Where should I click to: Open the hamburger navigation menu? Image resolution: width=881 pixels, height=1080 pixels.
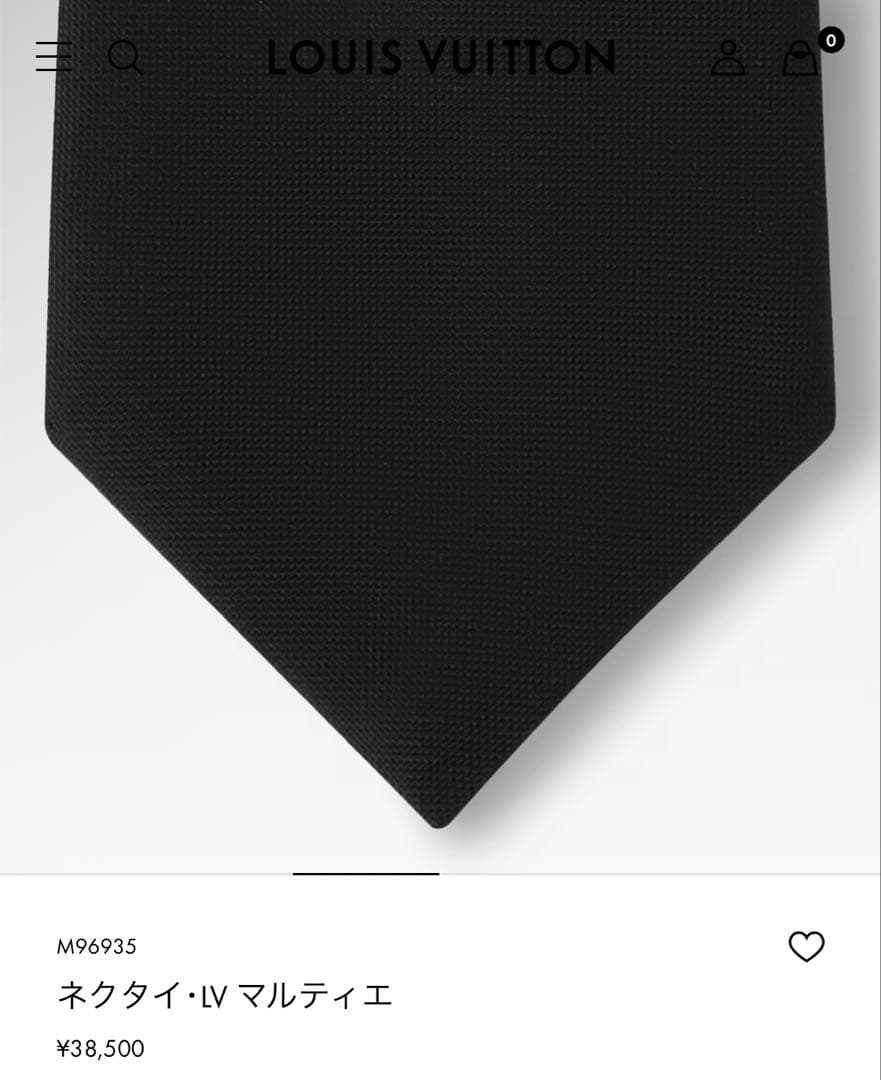[x=55, y=59]
